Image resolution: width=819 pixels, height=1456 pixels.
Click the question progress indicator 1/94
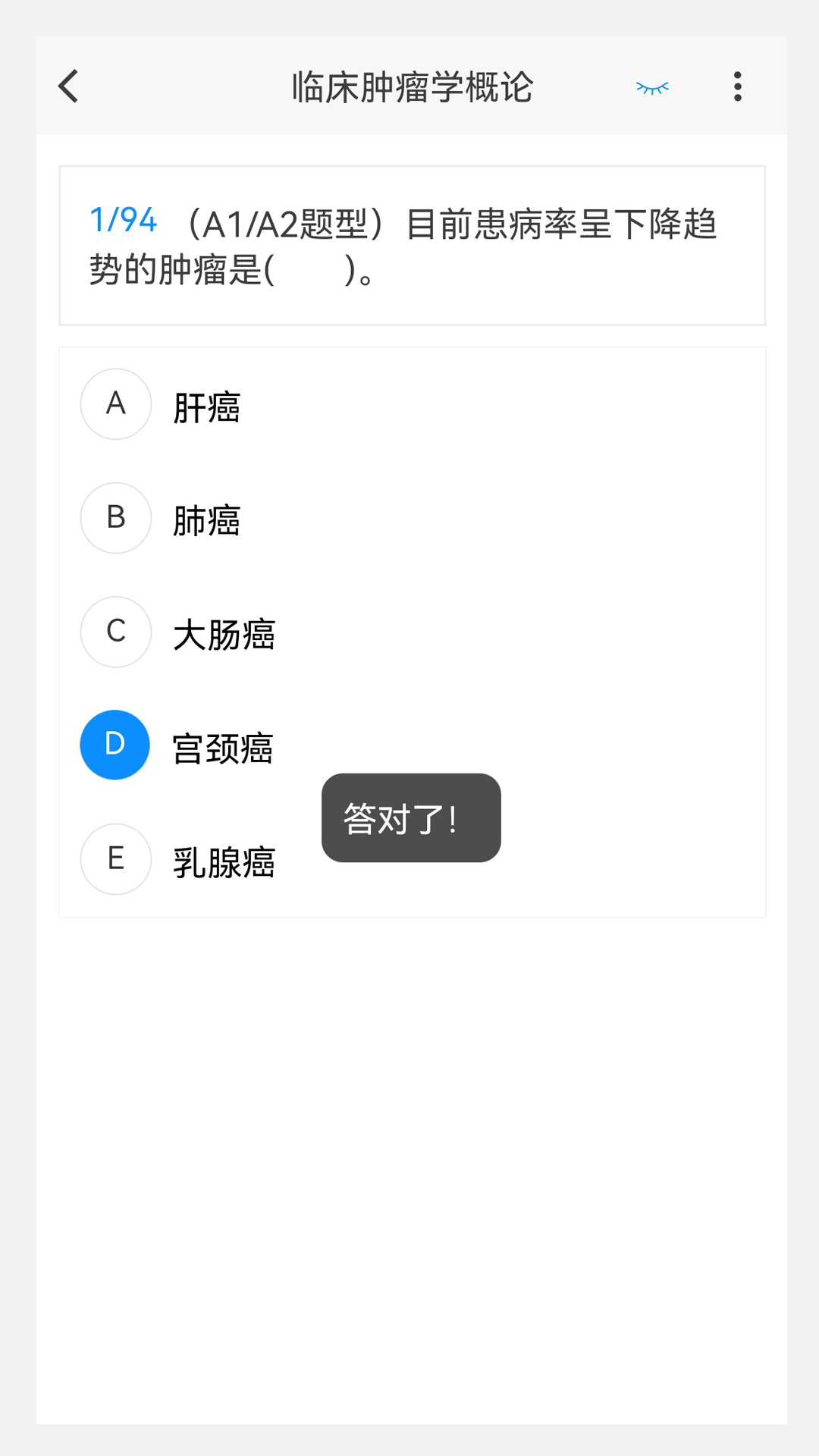tap(123, 220)
